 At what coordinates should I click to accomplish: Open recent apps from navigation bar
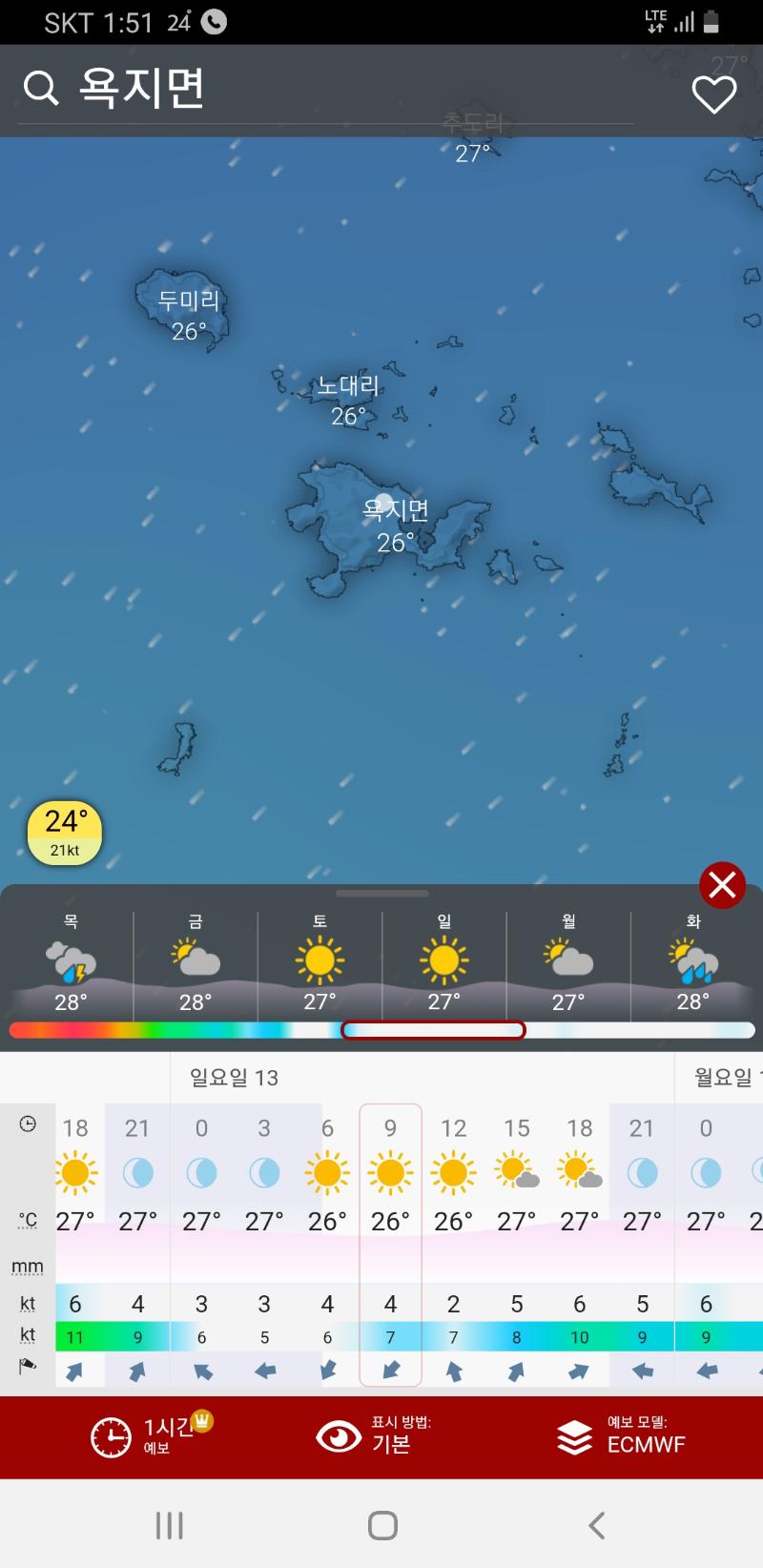(x=169, y=1525)
